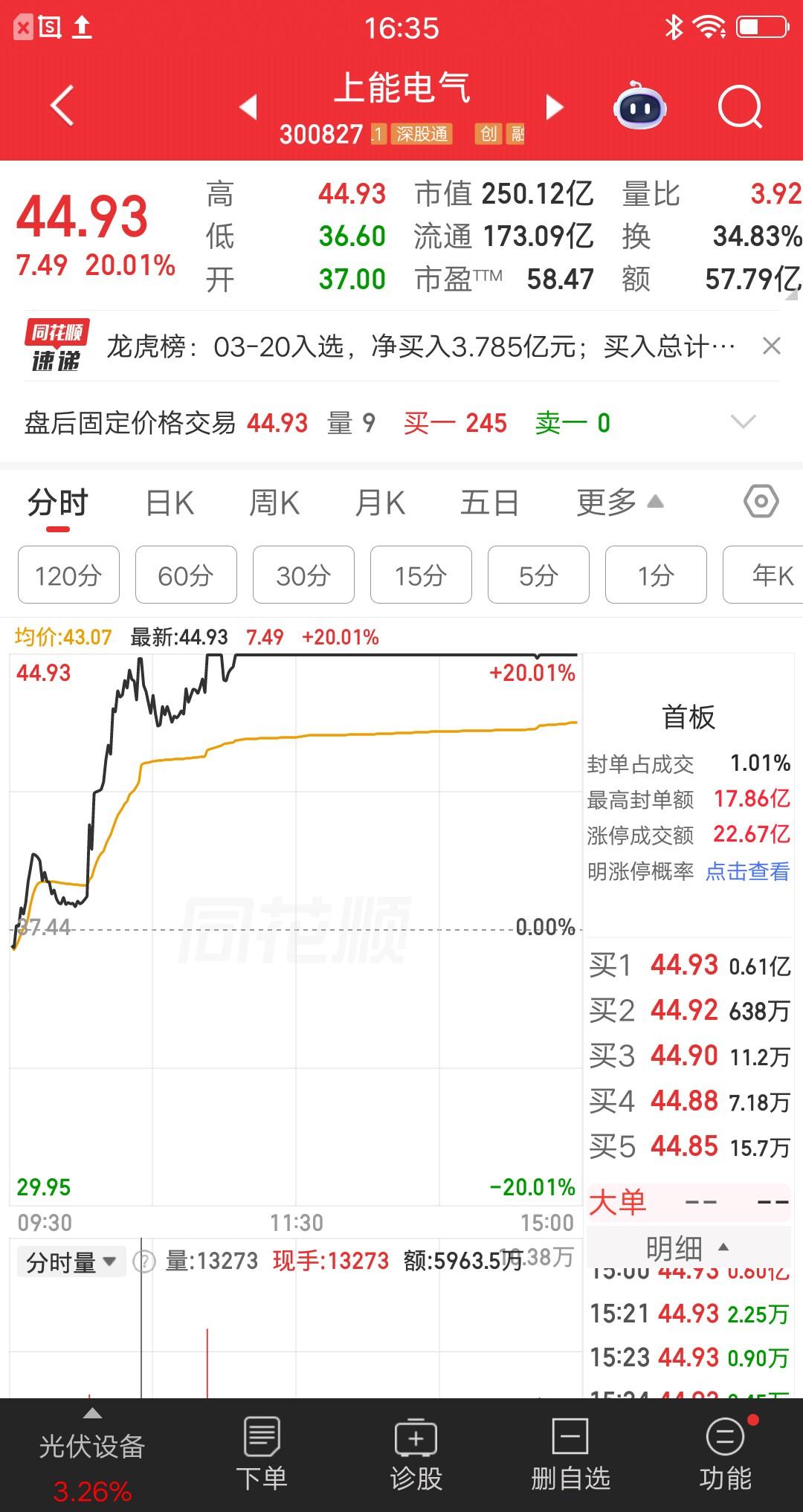This screenshot has height=1512, width=803.
Task: Open the AI assistant robot
Action: pos(641,107)
